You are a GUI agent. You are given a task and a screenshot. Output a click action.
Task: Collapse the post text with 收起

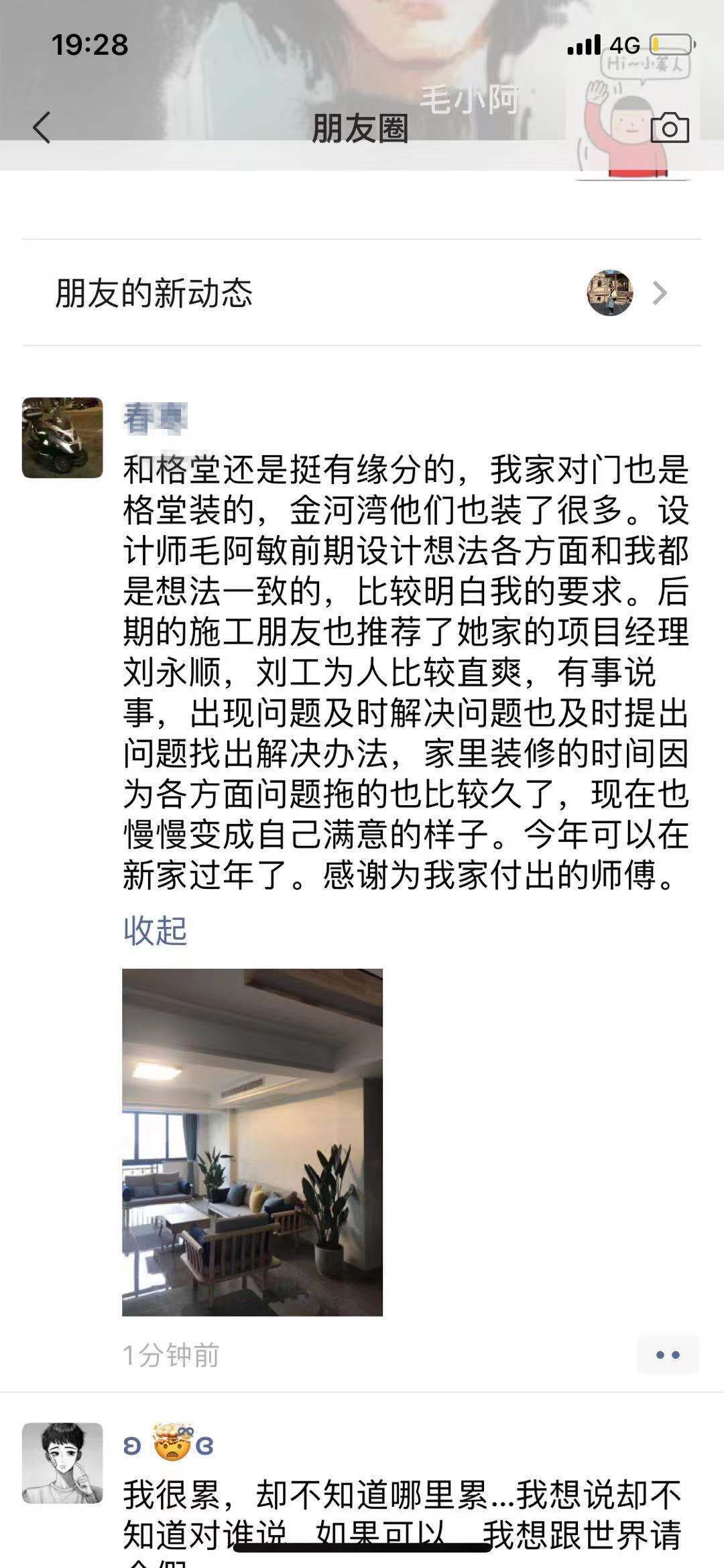[x=155, y=930]
